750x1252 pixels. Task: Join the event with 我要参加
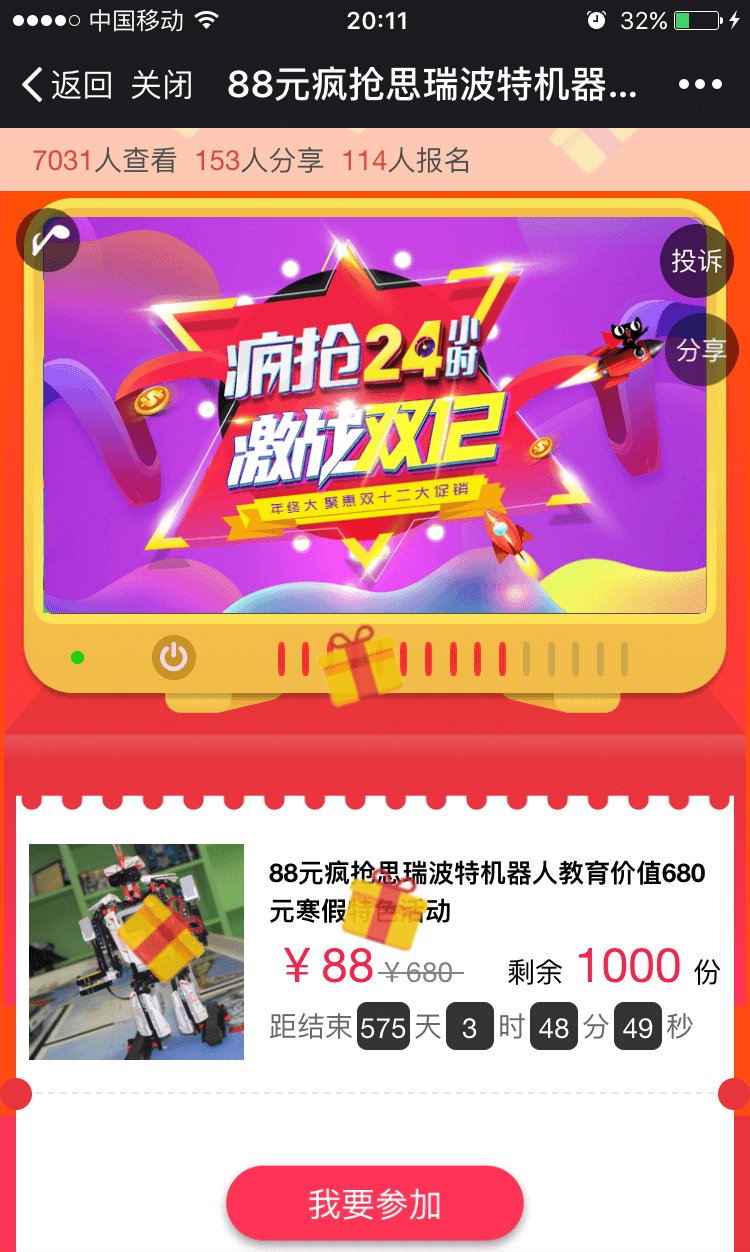[375, 1204]
